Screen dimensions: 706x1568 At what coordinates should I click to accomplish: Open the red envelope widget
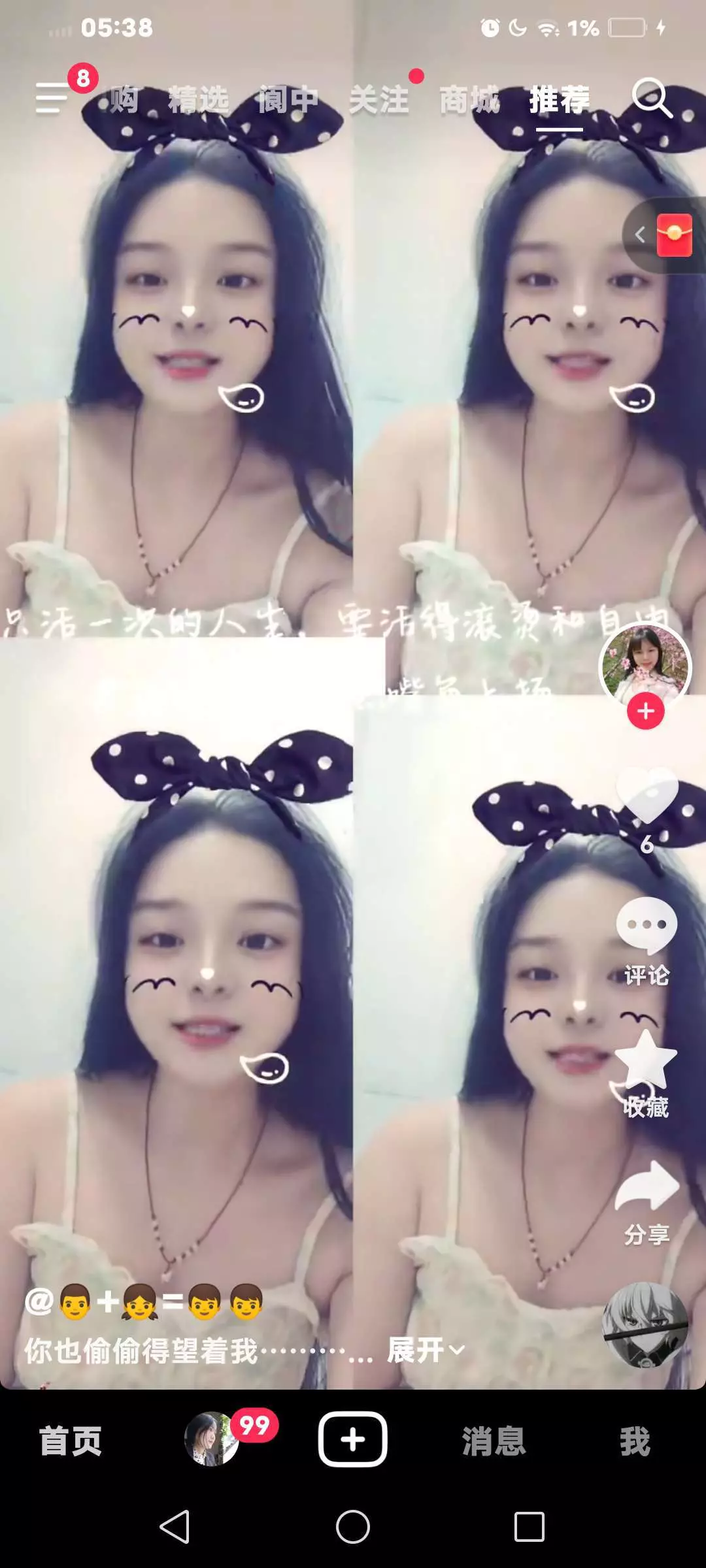(x=674, y=235)
